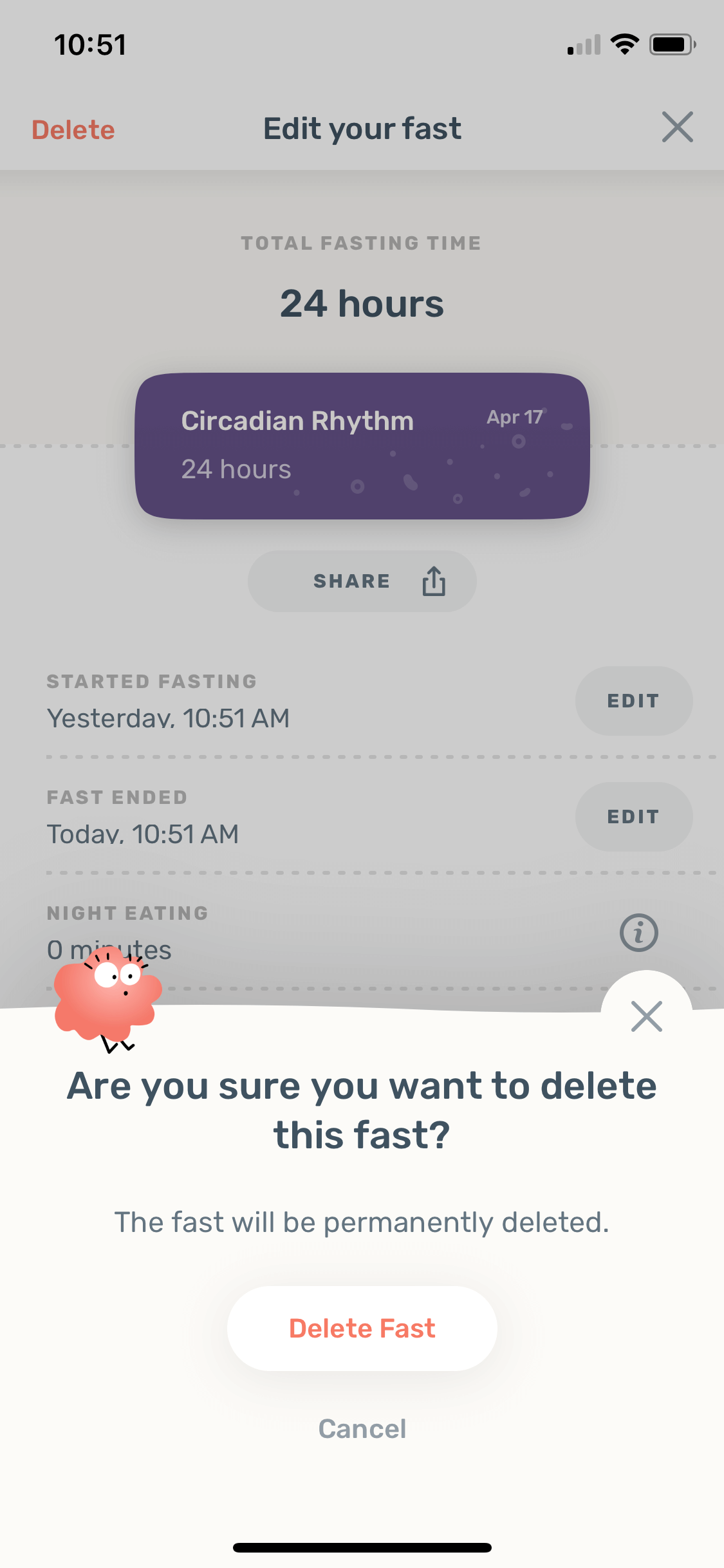The width and height of the screenshot is (724, 1568).
Task: Close the Edit your fast screen
Action: tap(678, 127)
